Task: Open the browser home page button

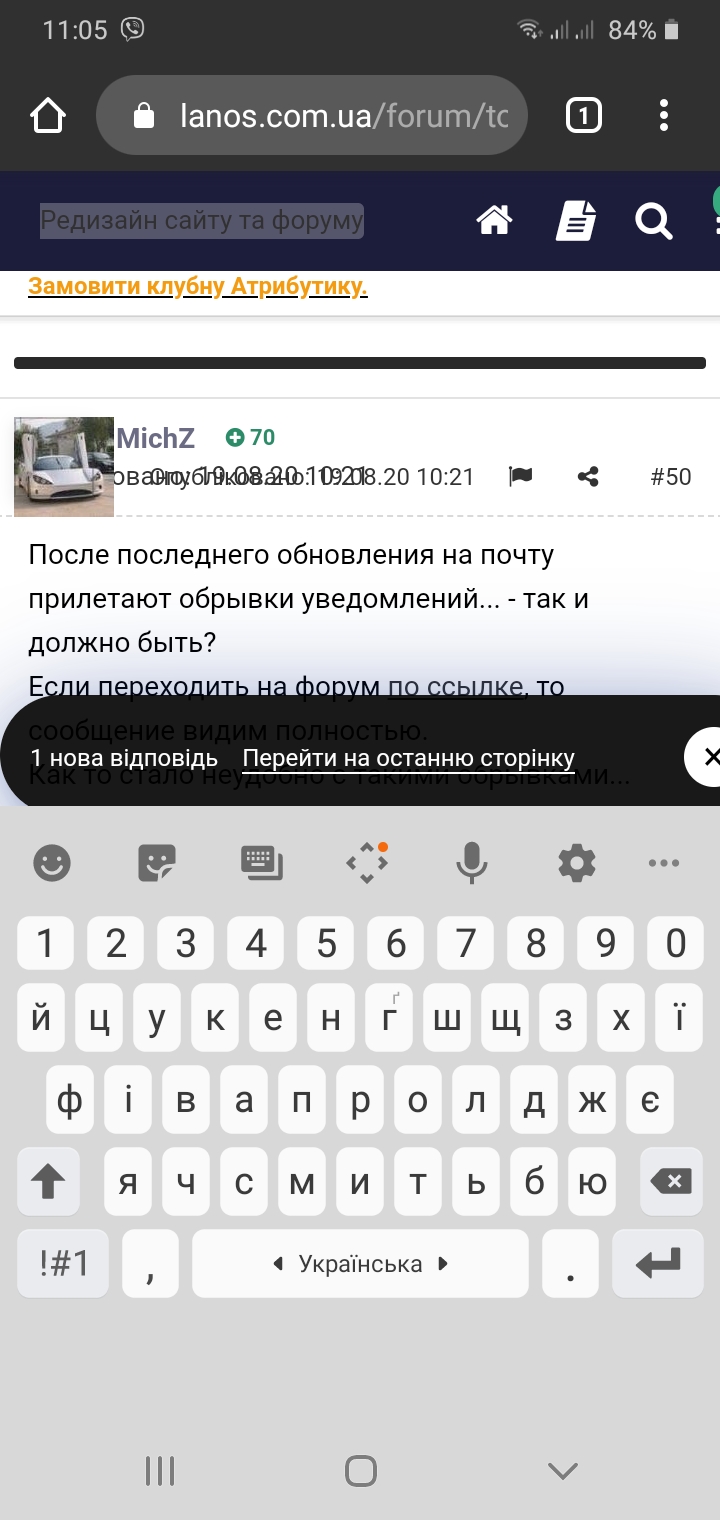Action: pyautogui.click(x=48, y=116)
